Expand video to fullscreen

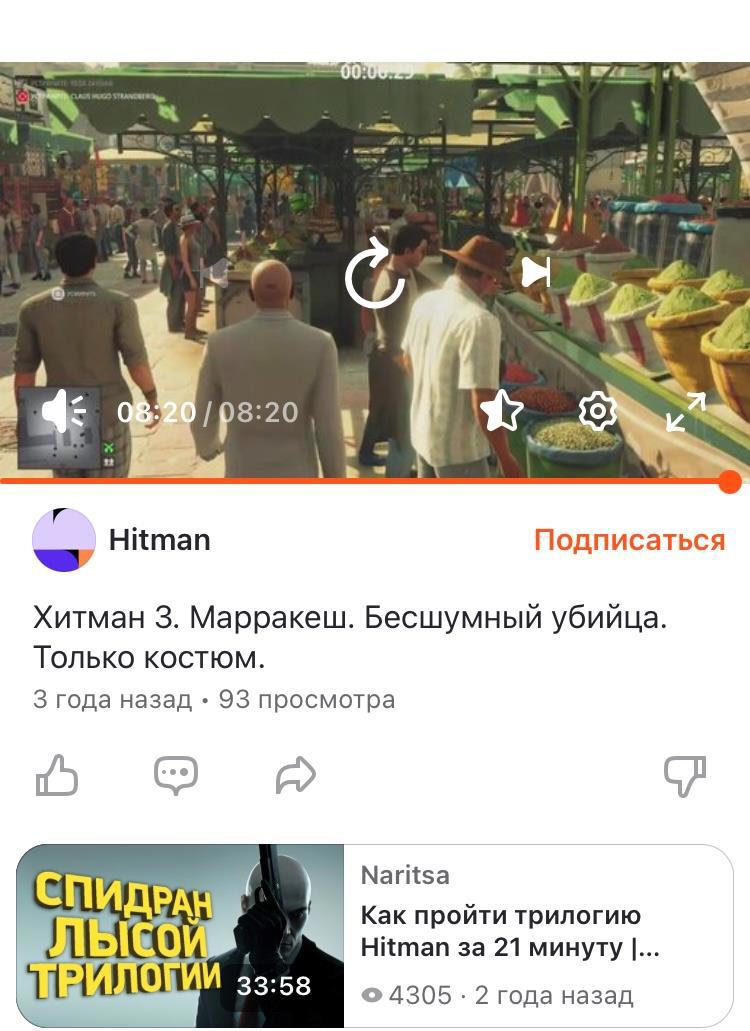[686, 411]
